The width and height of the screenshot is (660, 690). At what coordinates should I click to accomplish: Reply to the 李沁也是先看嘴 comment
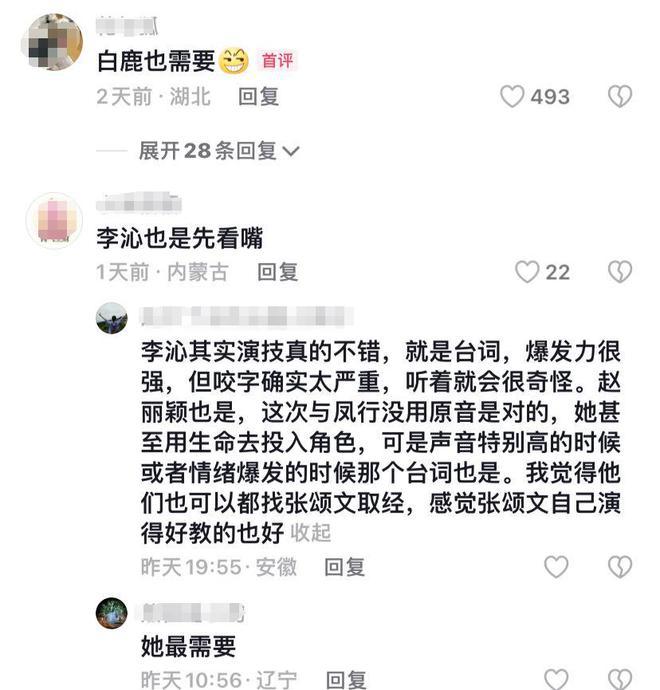pyautogui.click(x=277, y=272)
